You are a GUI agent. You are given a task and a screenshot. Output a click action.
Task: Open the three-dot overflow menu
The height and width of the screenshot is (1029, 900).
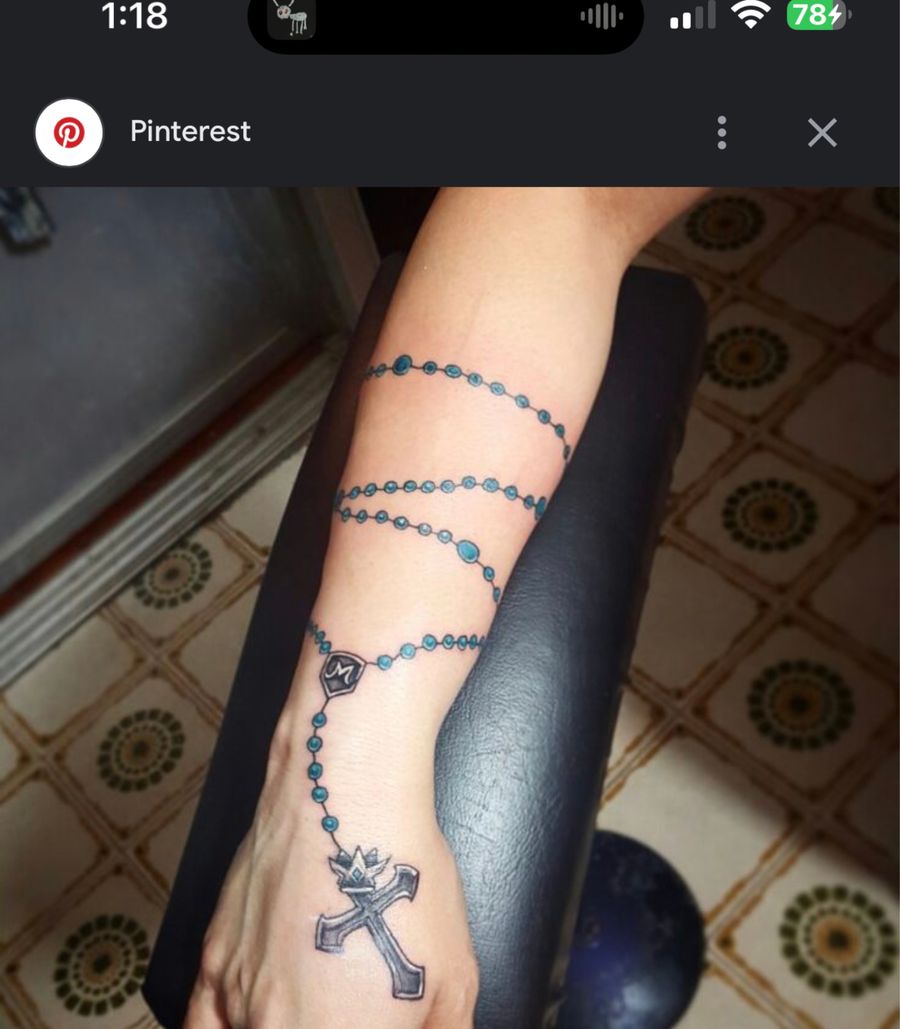[722, 133]
